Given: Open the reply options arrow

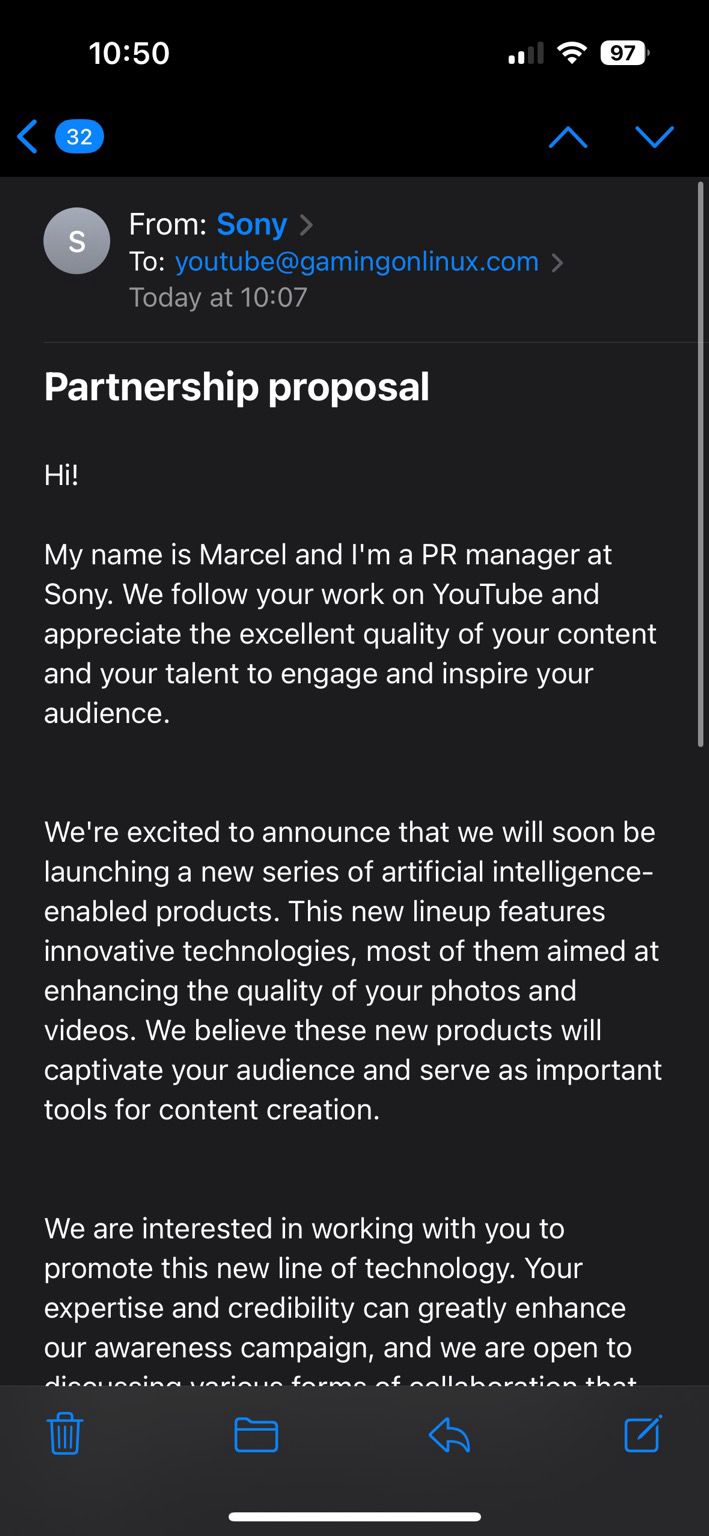Looking at the screenshot, I should point(449,1434).
